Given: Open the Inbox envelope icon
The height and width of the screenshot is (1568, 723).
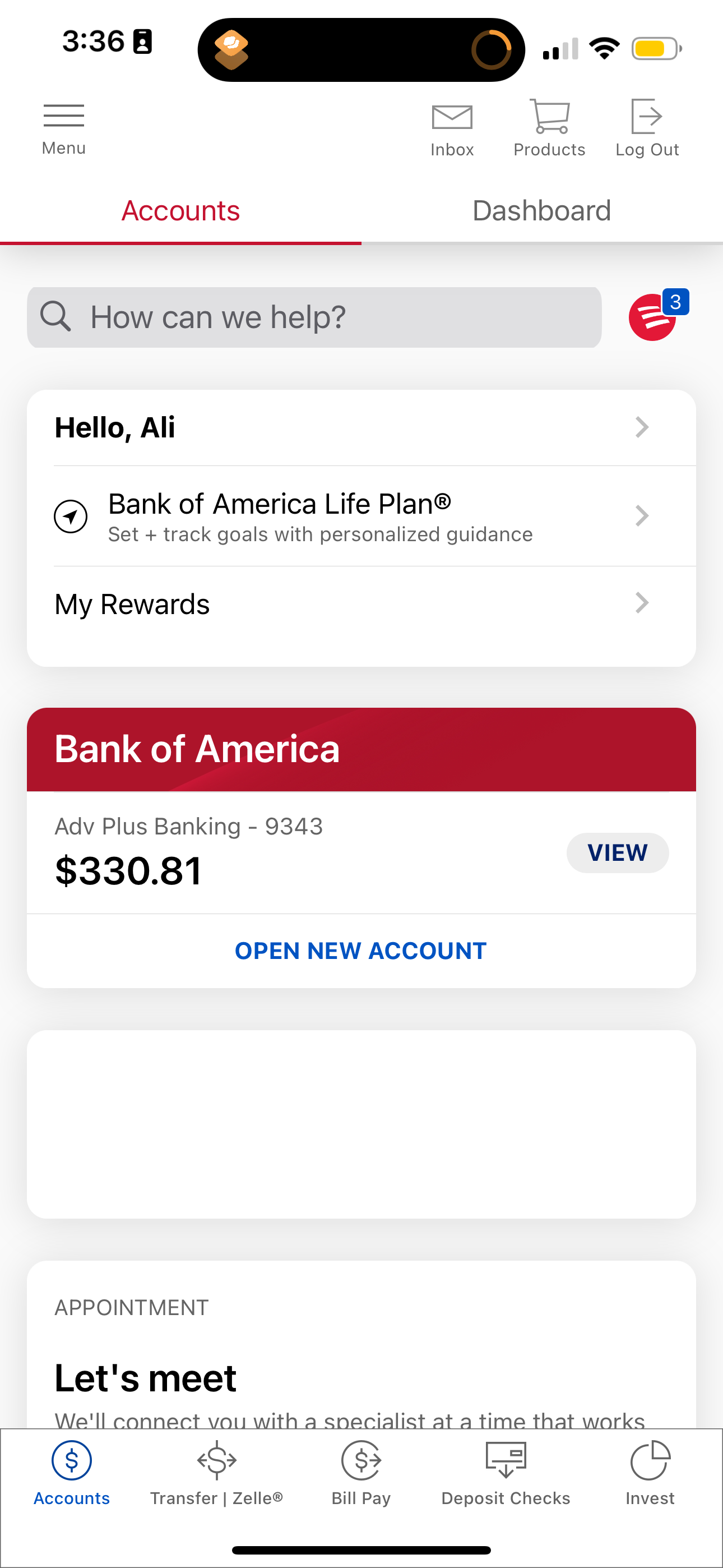Looking at the screenshot, I should coord(452,116).
